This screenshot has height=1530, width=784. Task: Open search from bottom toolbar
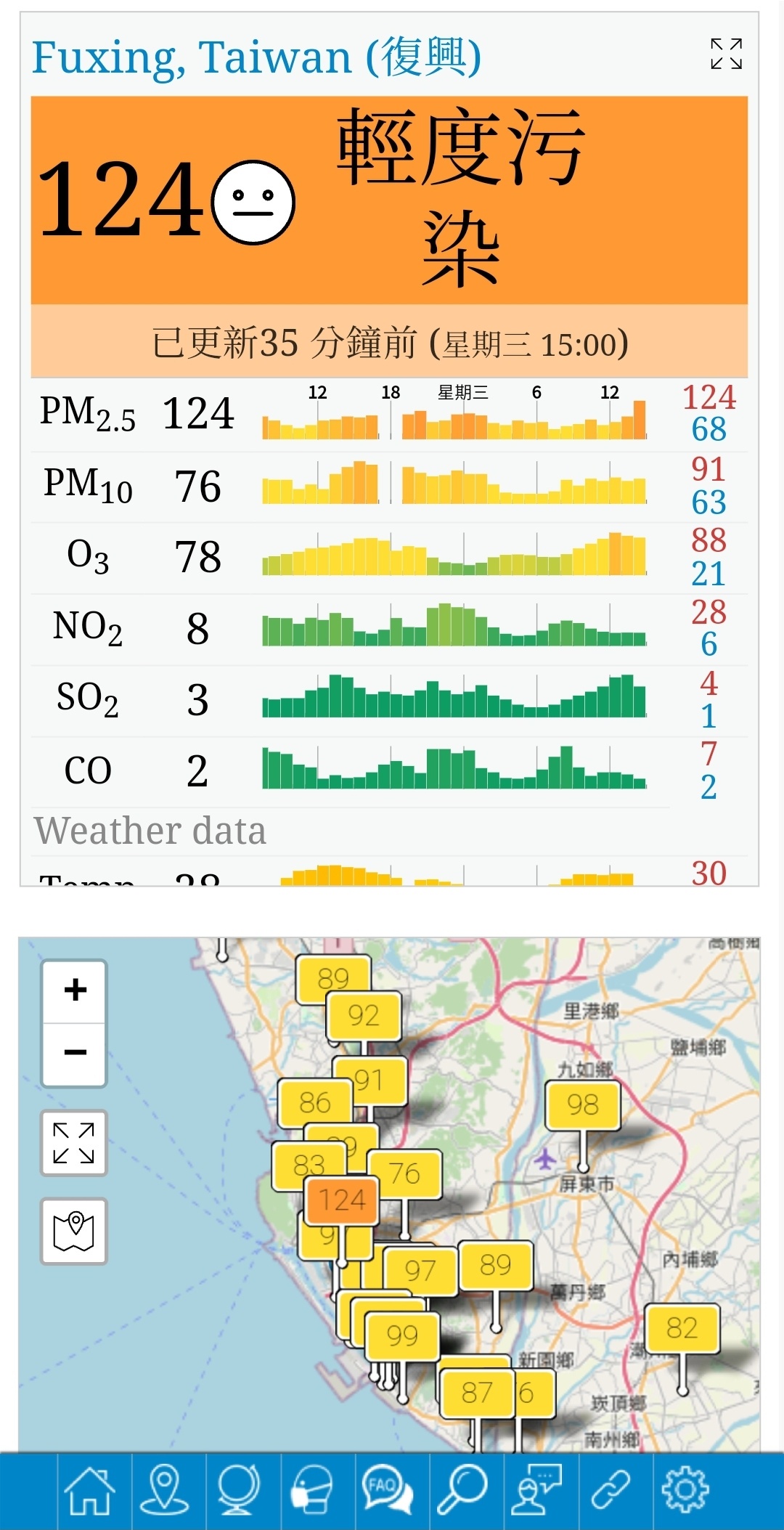[463, 1491]
